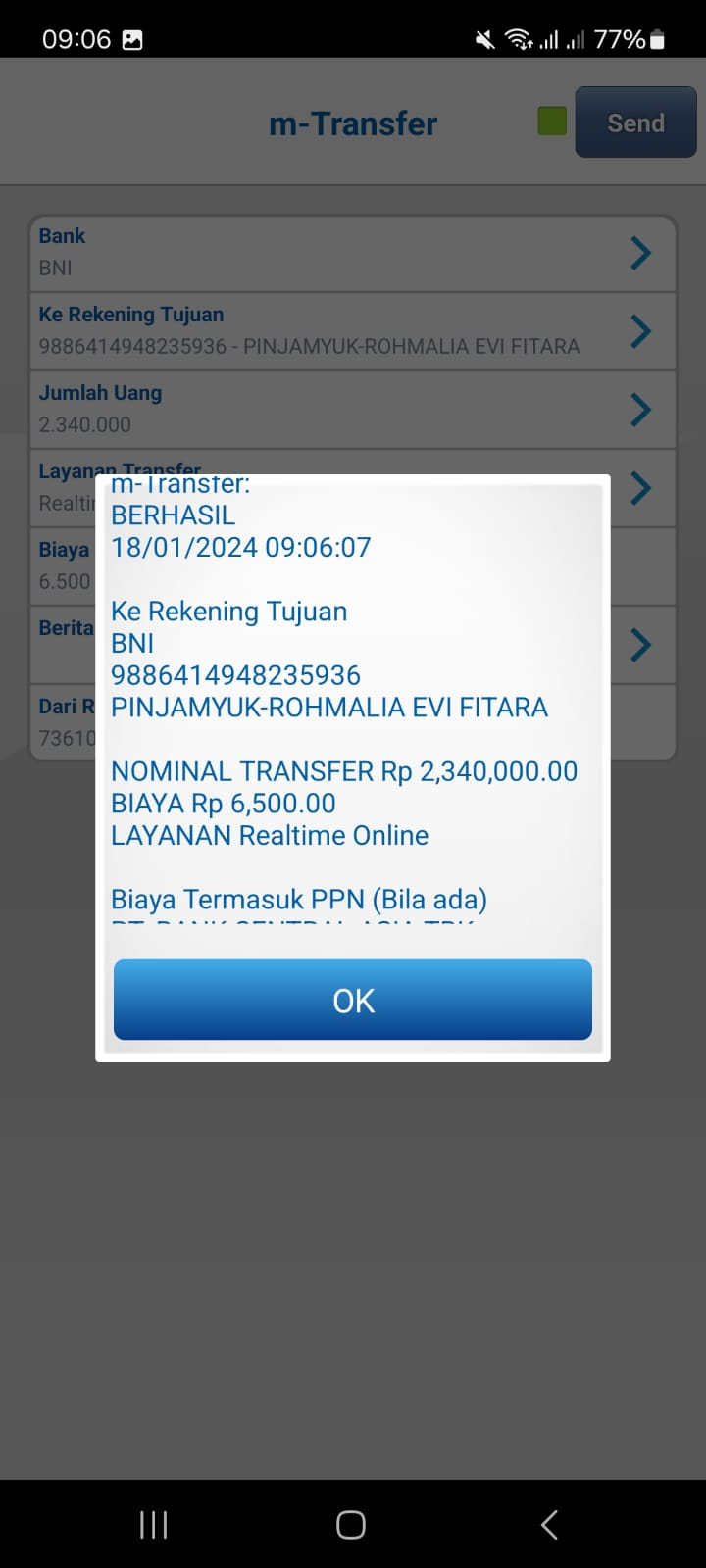The width and height of the screenshot is (706, 1568).
Task: Open the Ke Rekening Tujuan row
Action: click(x=353, y=331)
